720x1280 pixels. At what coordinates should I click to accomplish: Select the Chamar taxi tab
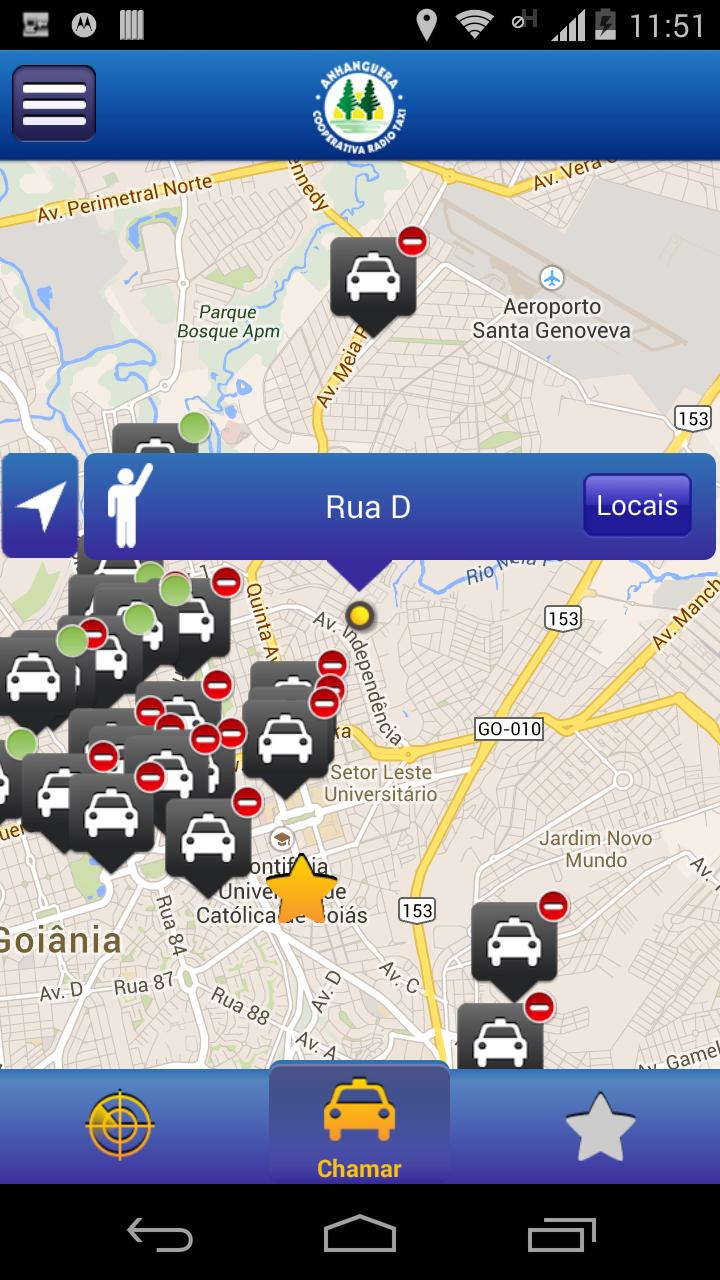[x=359, y=1126]
